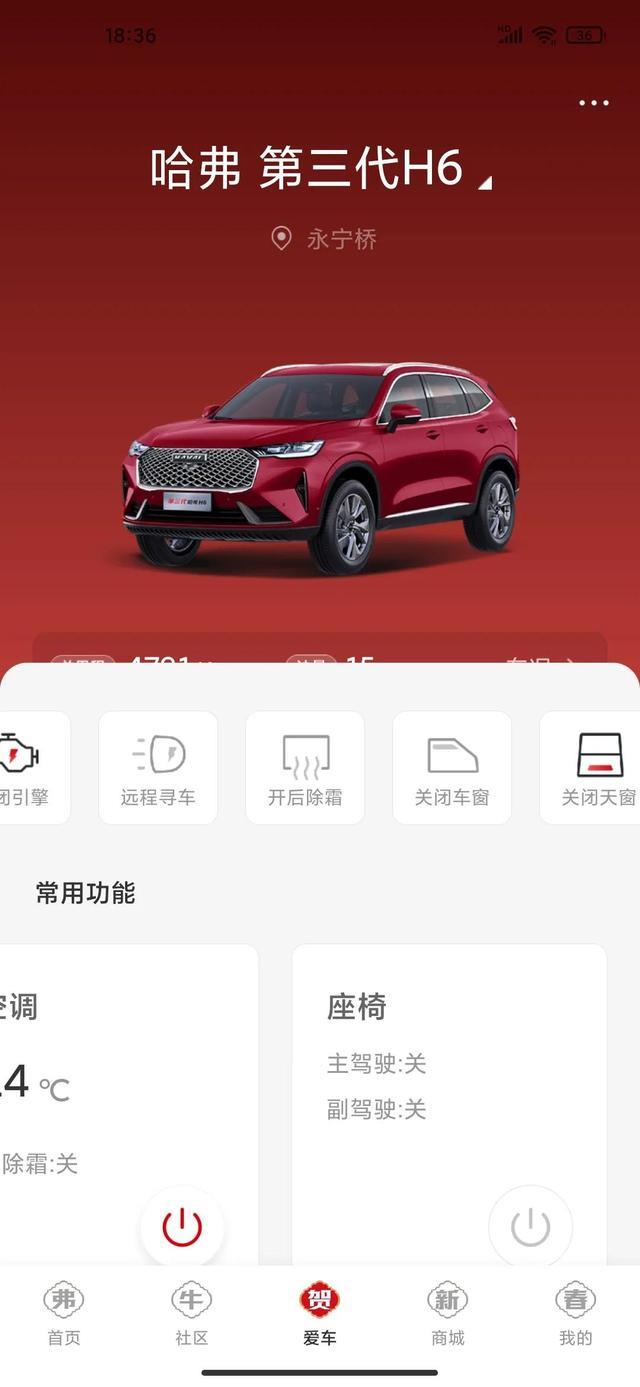Close the car windows via 关闭车窗
This screenshot has height=1387, width=640.
point(452,768)
